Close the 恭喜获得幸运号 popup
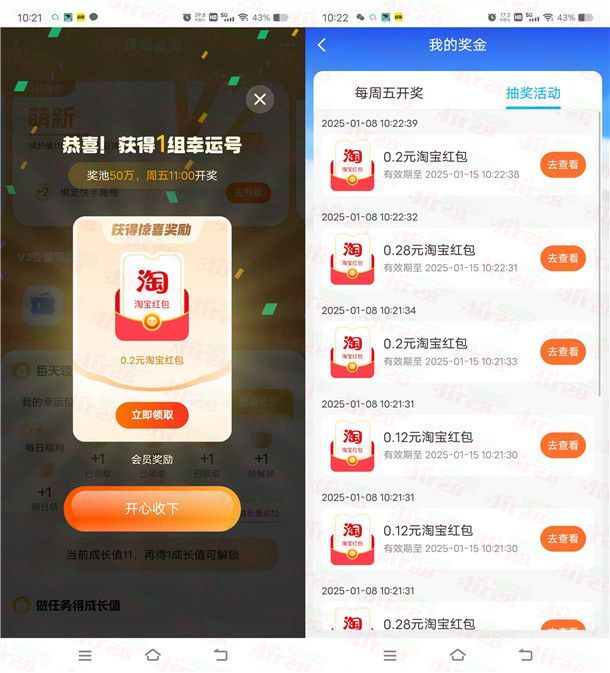Image resolution: width=610 pixels, height=673 pixels. [260, 99]
